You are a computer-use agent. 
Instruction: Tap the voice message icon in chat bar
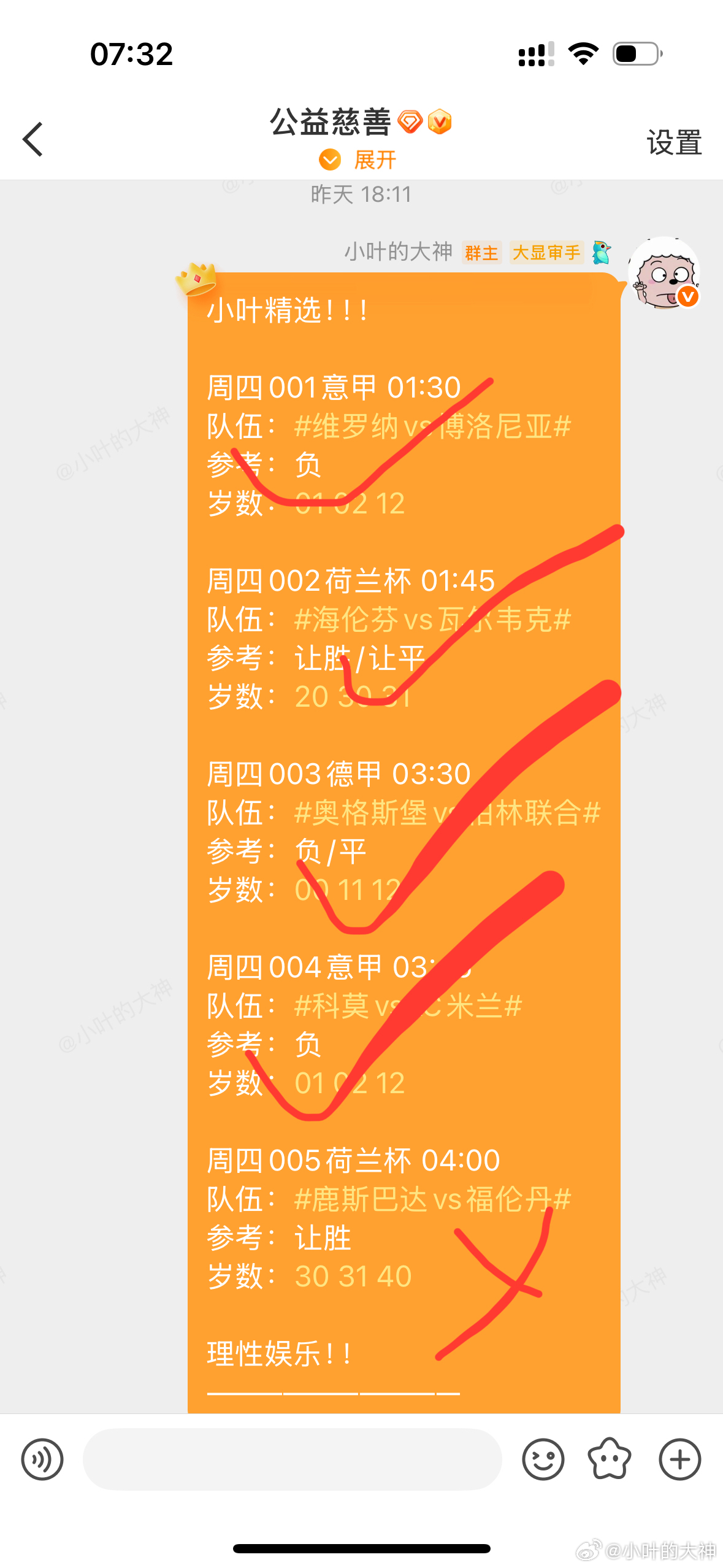[41, 1459]
